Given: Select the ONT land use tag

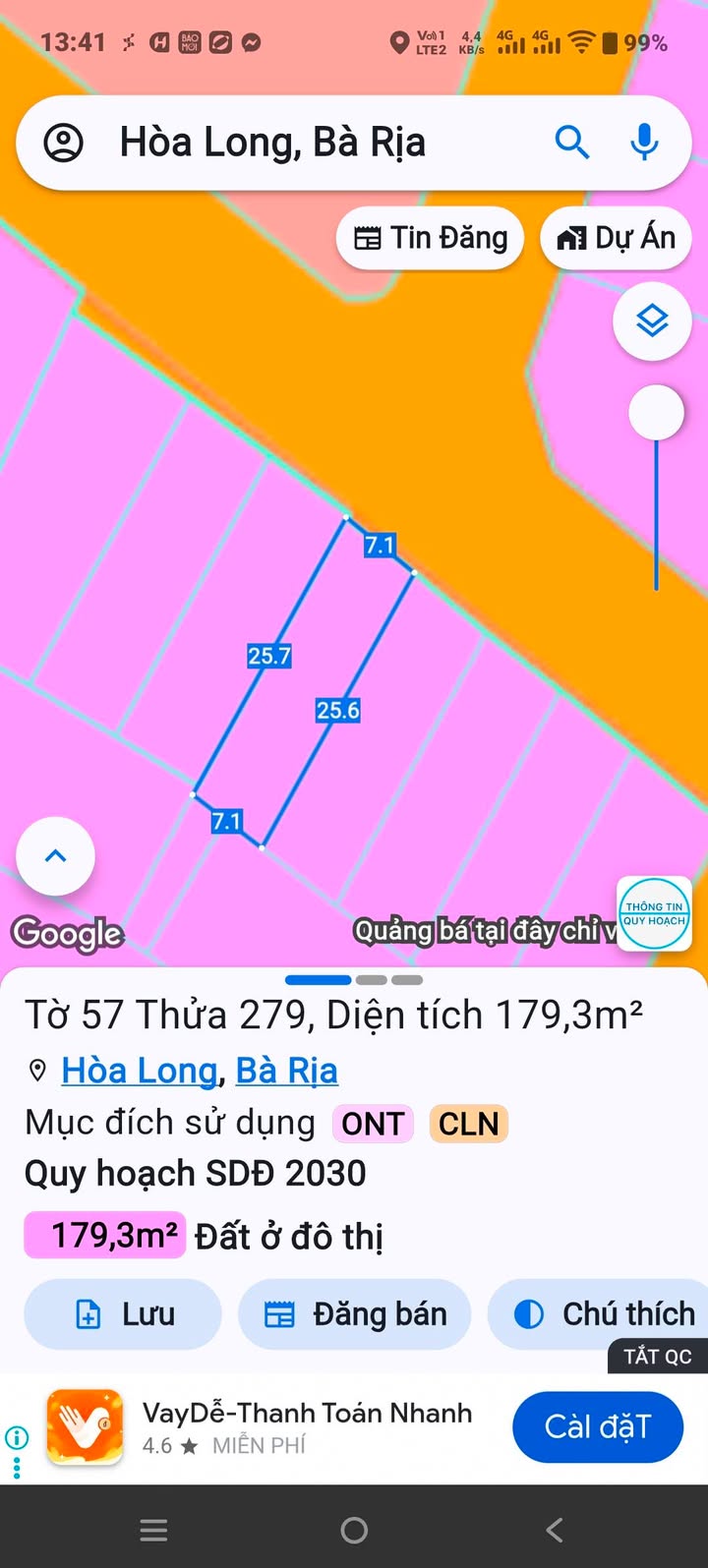Looking at the screenshot, I should (373, 1124).
